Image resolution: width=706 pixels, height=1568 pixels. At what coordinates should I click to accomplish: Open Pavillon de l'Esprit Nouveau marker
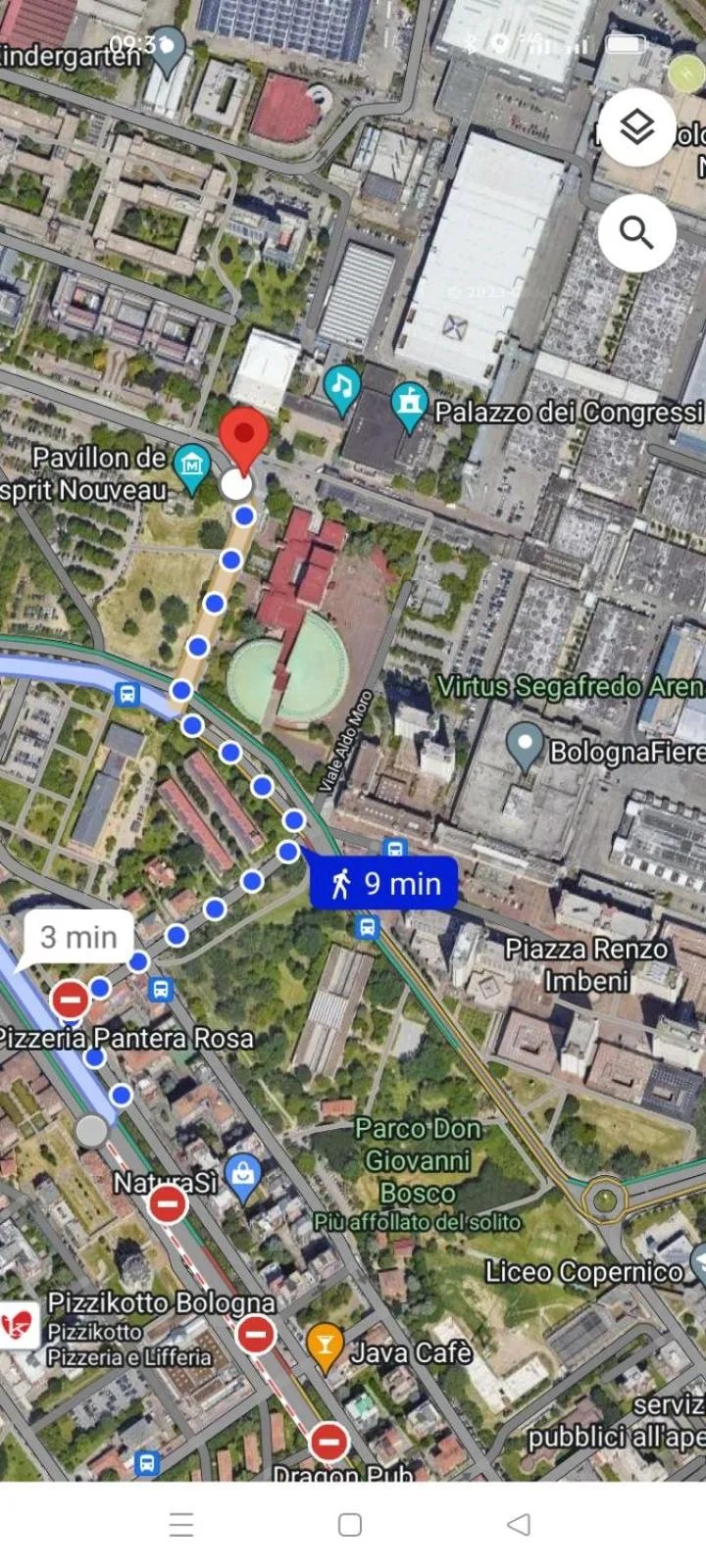click(x=191, y=465)
